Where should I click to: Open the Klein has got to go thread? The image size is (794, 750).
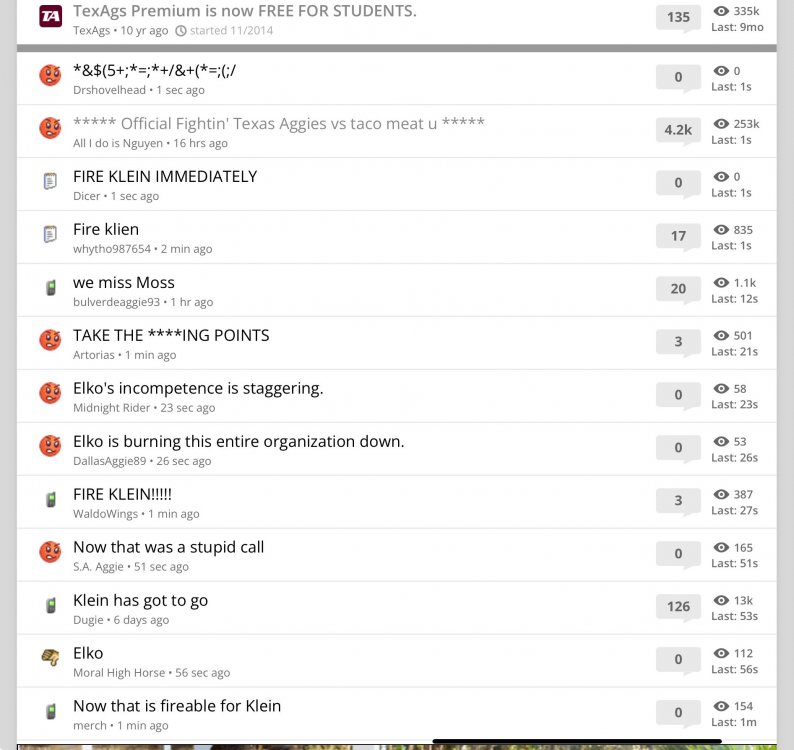[x=140, y=601]
